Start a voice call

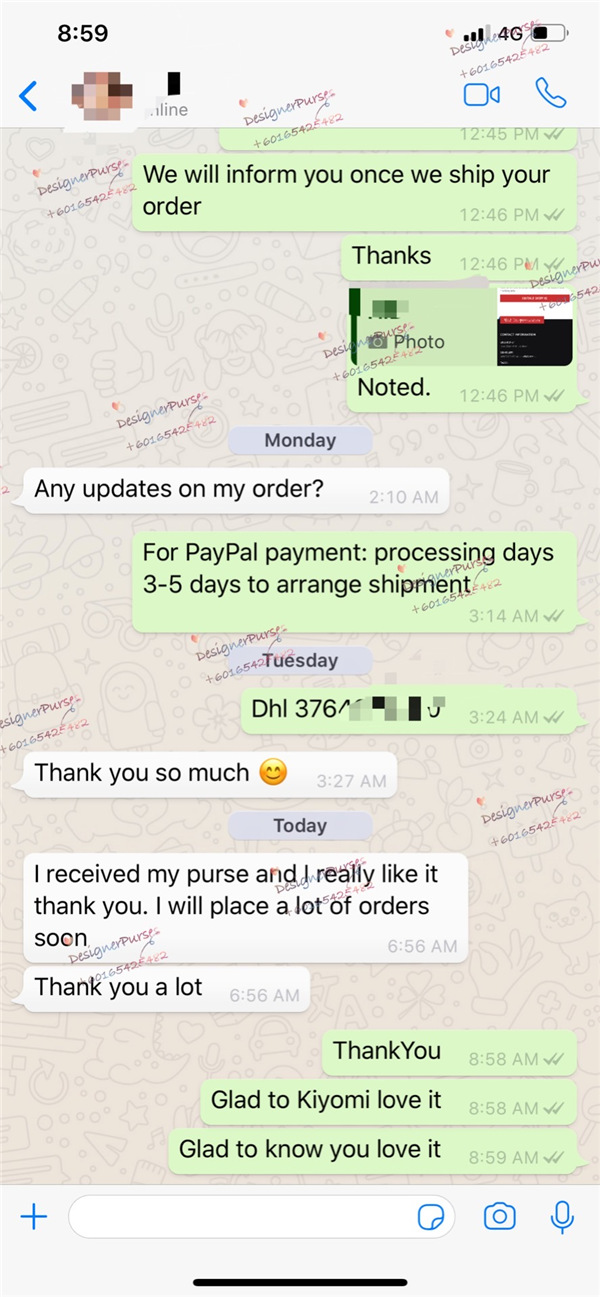click(550, 94)
